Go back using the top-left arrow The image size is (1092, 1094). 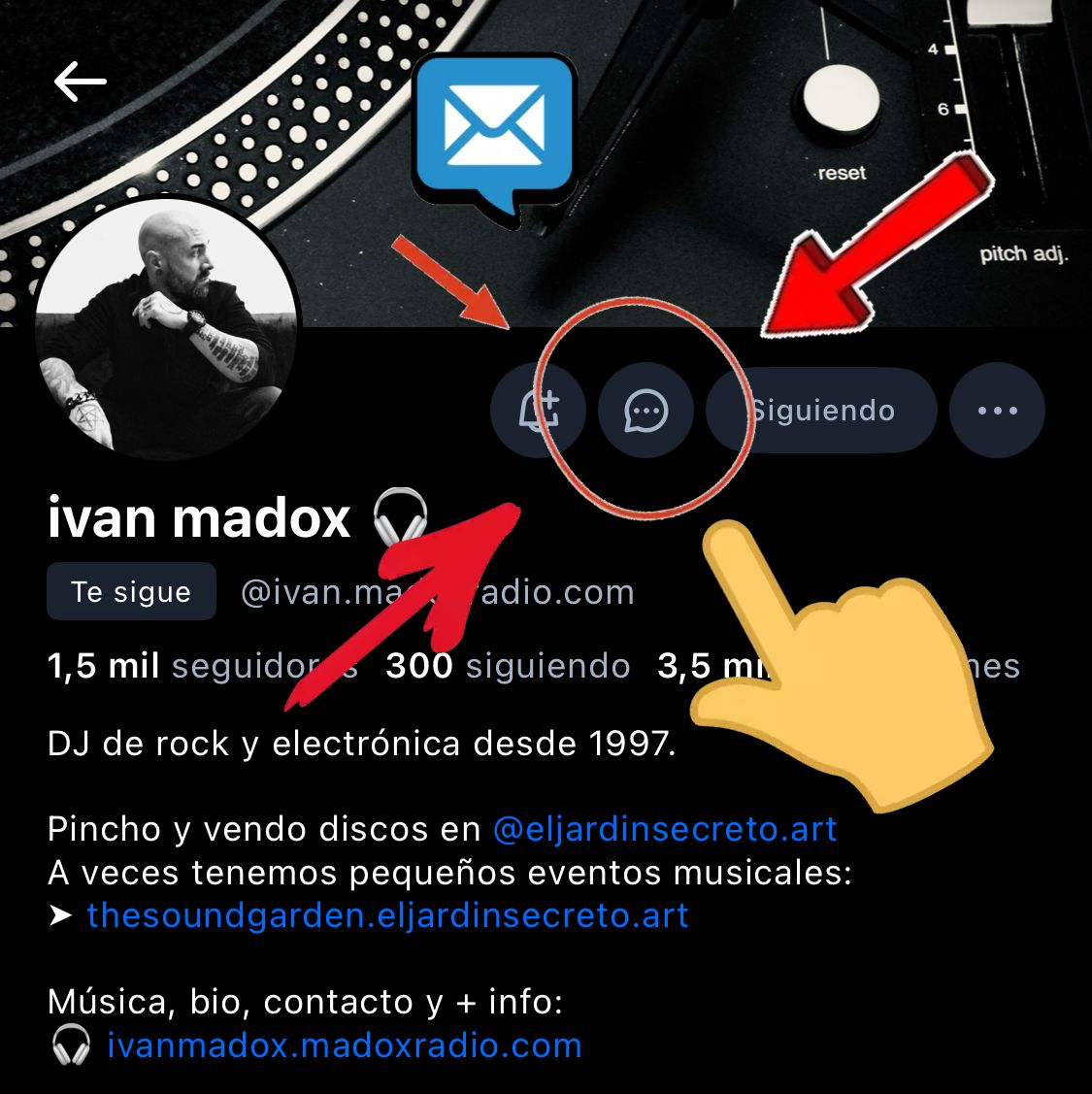(80, 82)
